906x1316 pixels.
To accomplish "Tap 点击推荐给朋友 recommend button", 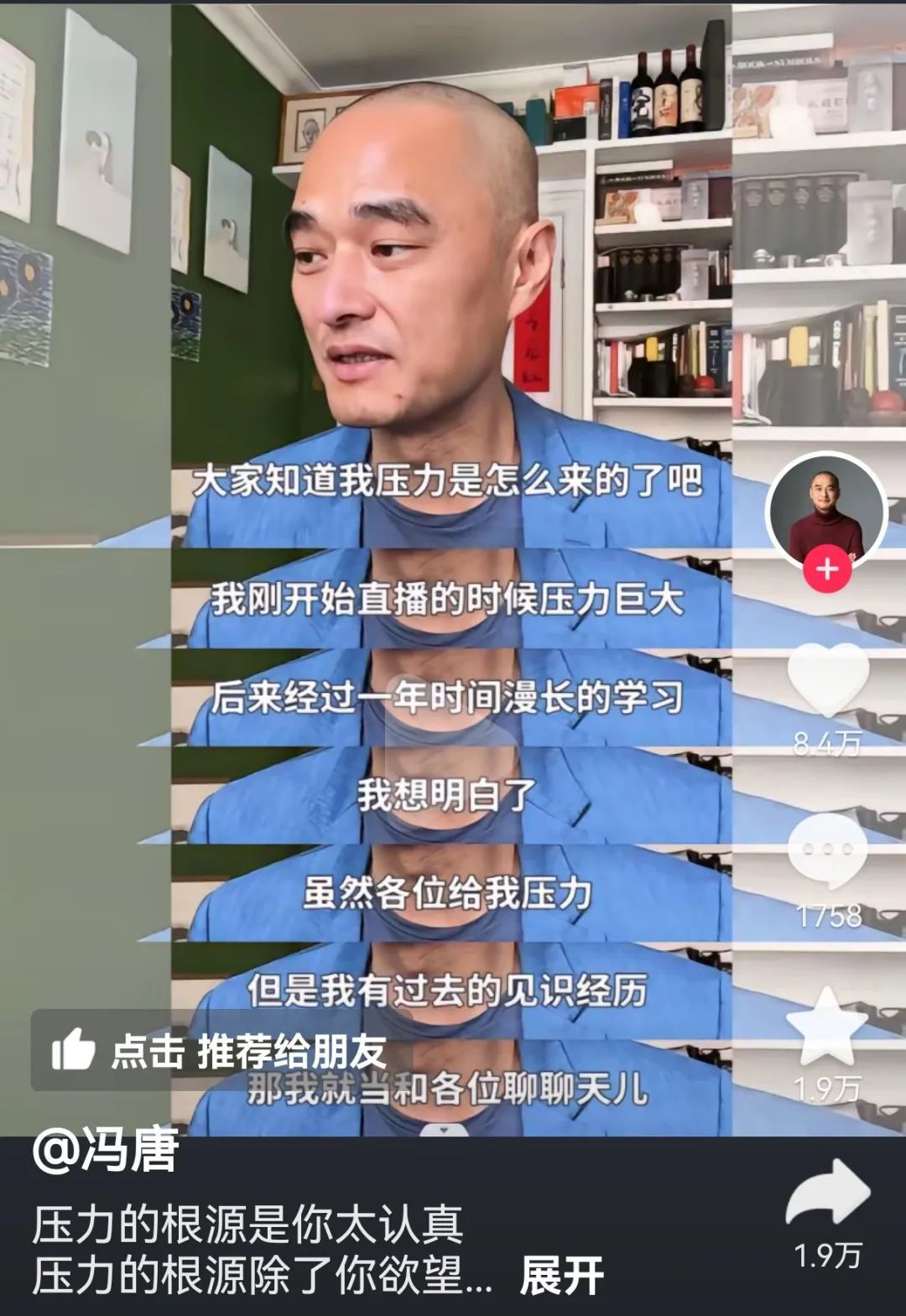I will coord(220,1051).
